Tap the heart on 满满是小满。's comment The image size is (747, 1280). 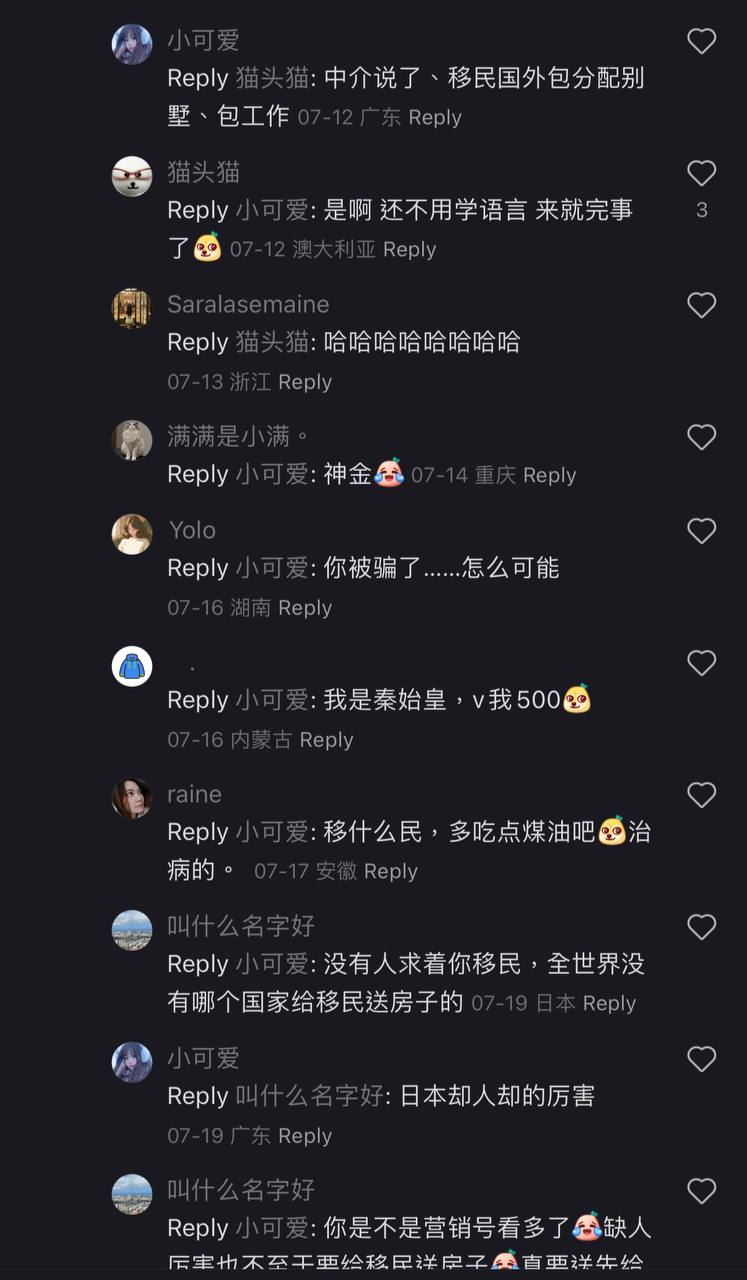(x=701, y=438)
